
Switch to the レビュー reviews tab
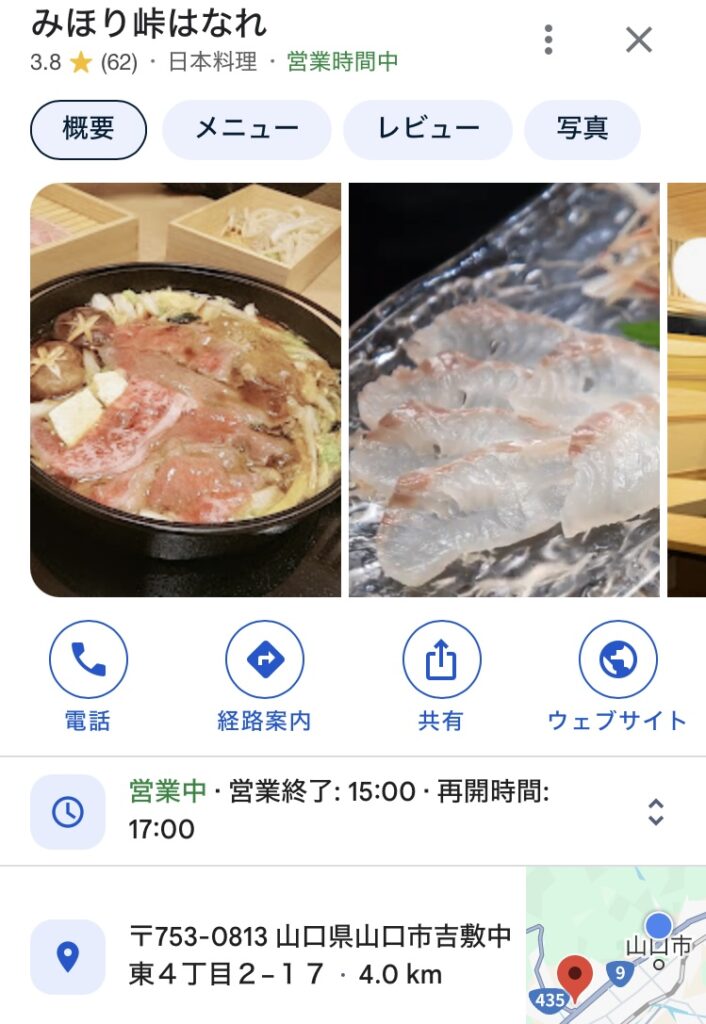(428, 129)
